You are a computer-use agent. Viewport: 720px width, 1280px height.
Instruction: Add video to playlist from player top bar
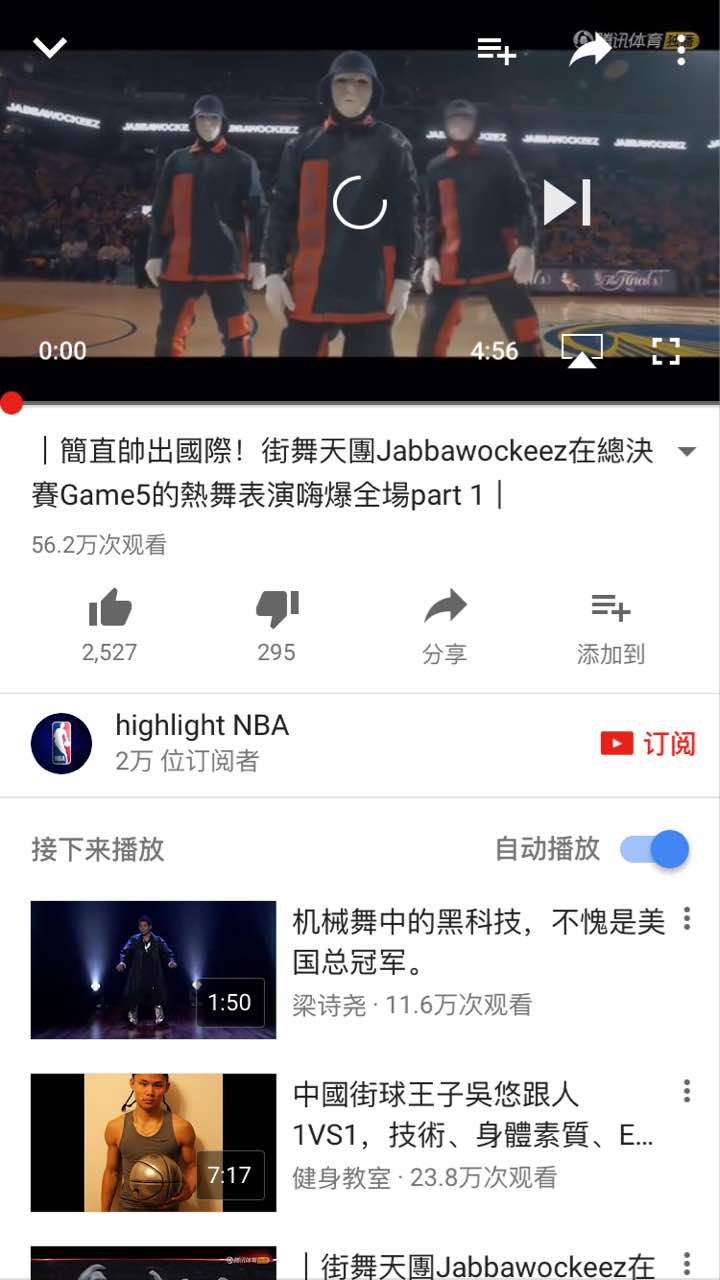point(496,50)
